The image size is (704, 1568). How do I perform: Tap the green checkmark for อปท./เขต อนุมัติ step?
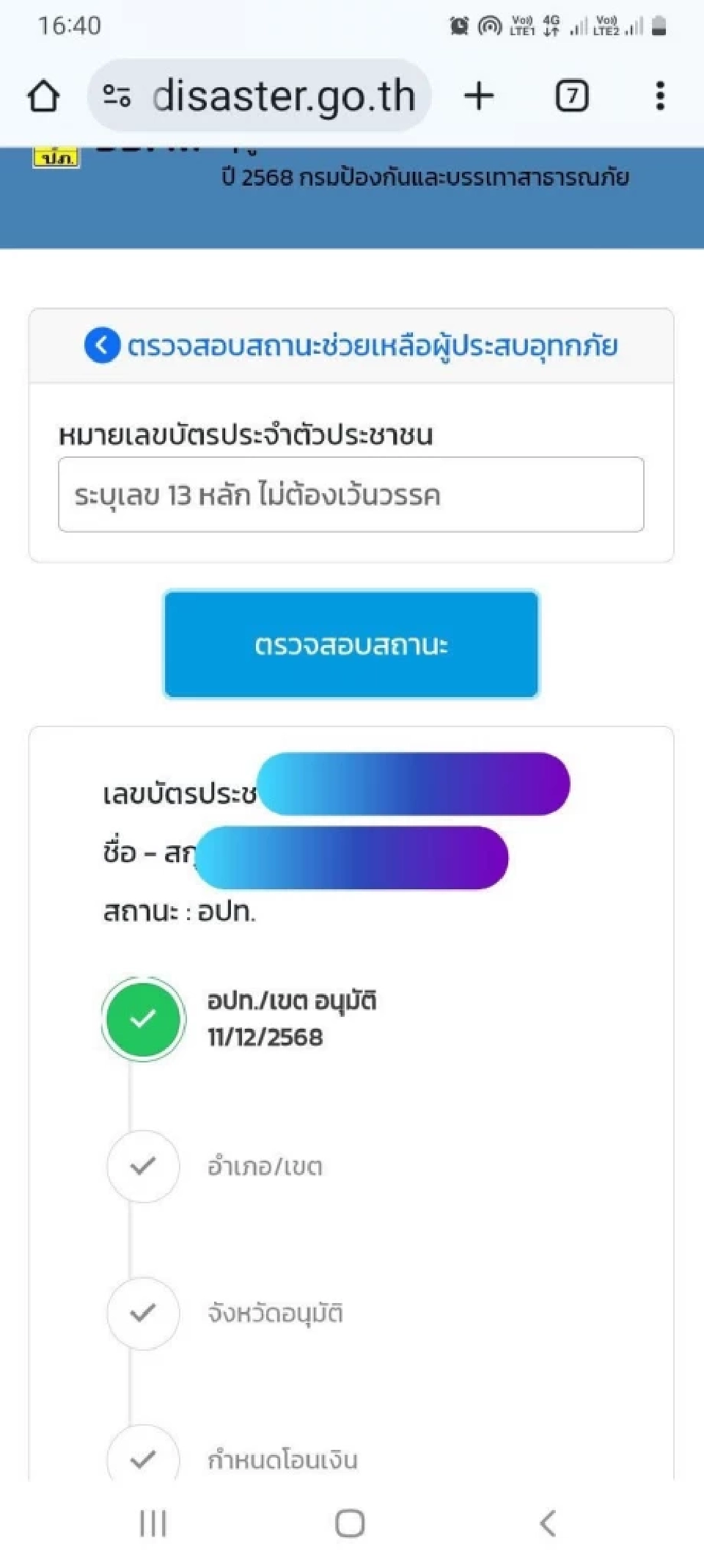(x=144, y=1018)
